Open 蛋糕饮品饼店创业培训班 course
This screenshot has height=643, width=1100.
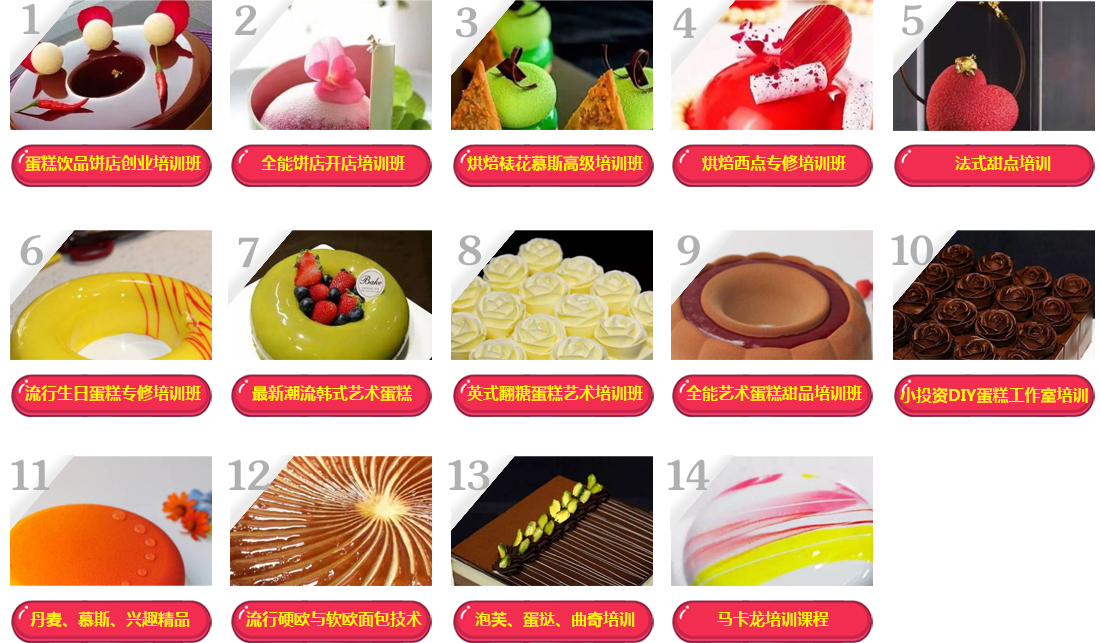pos(111,165)
